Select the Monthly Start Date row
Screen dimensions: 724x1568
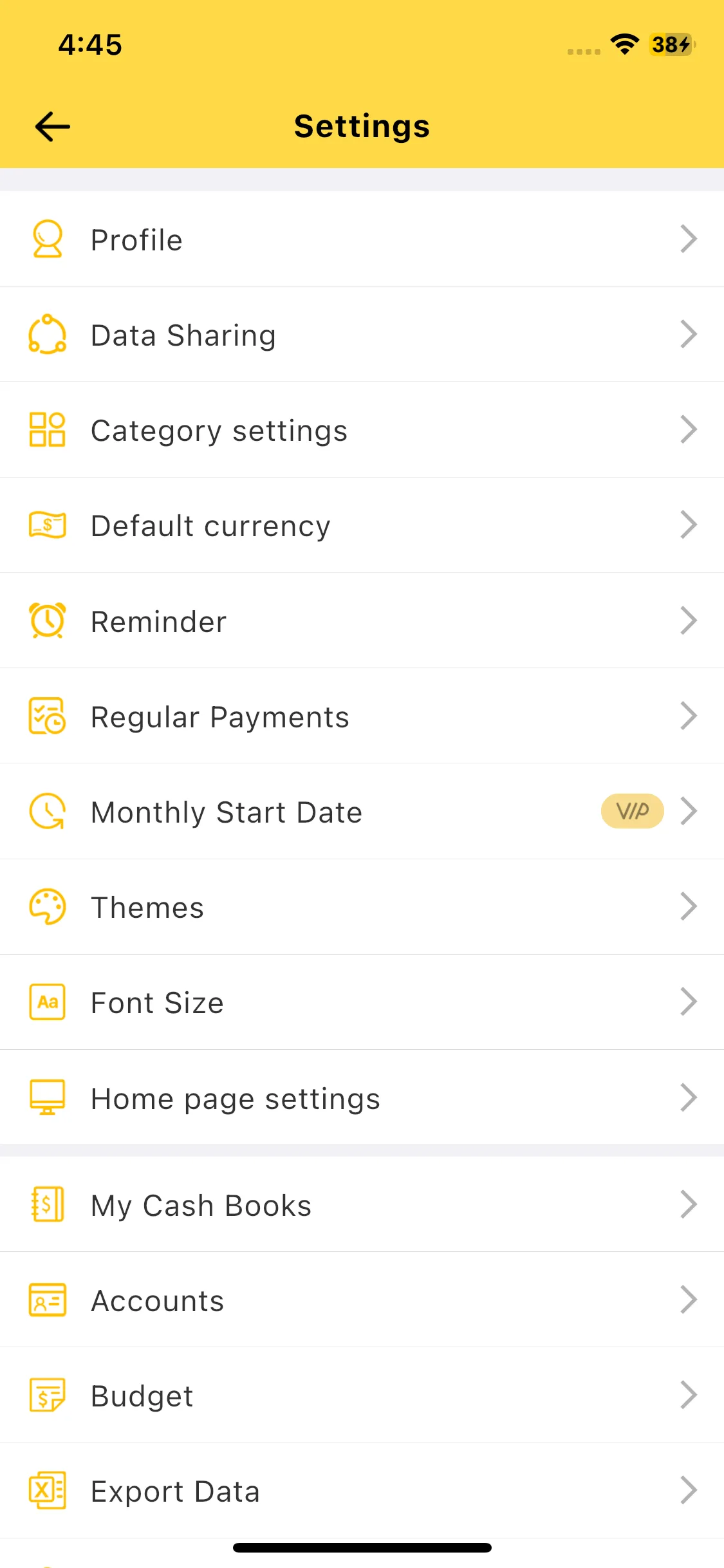point(362,812)
